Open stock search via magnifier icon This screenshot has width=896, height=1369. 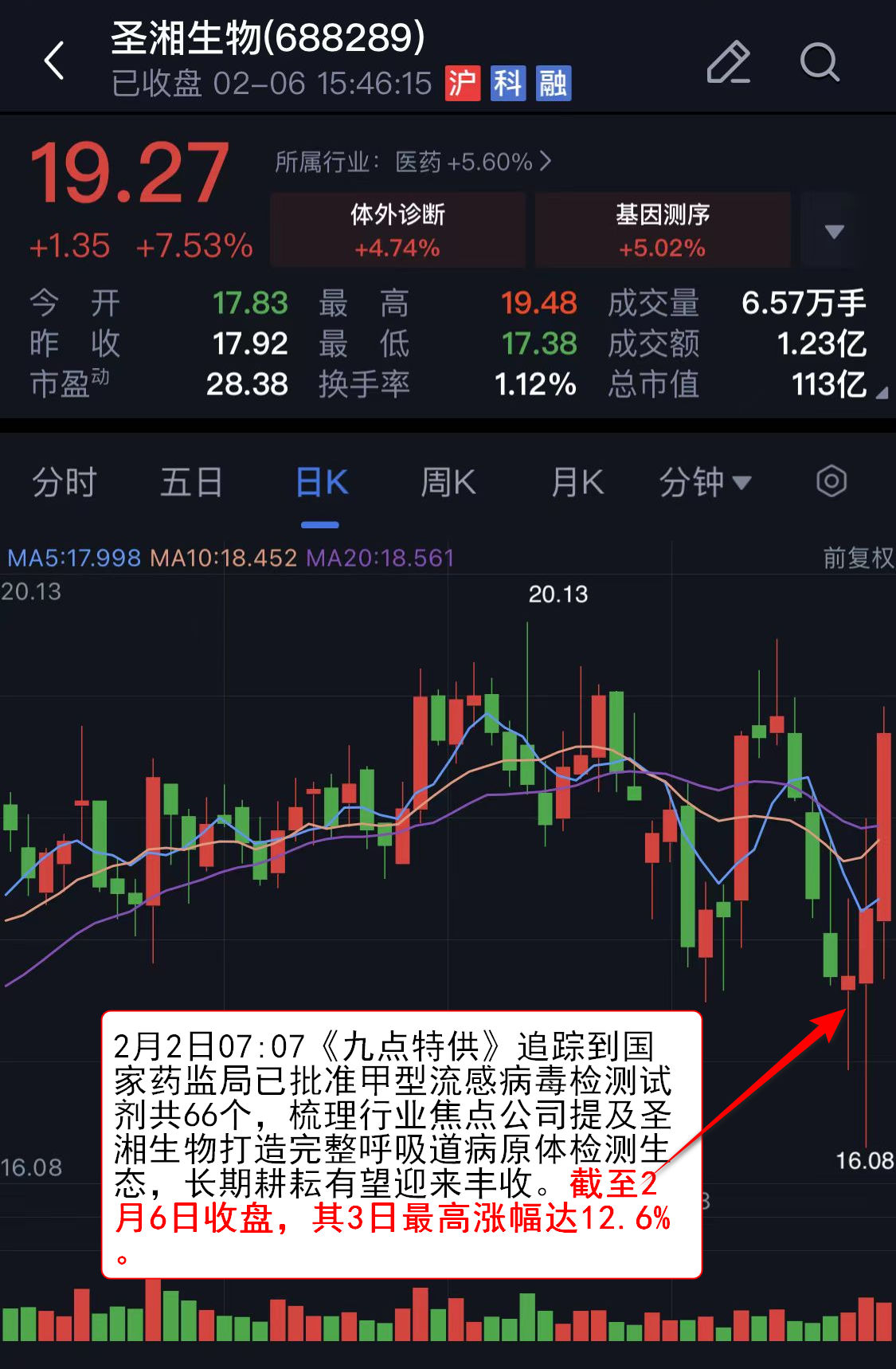coord(819,62)
